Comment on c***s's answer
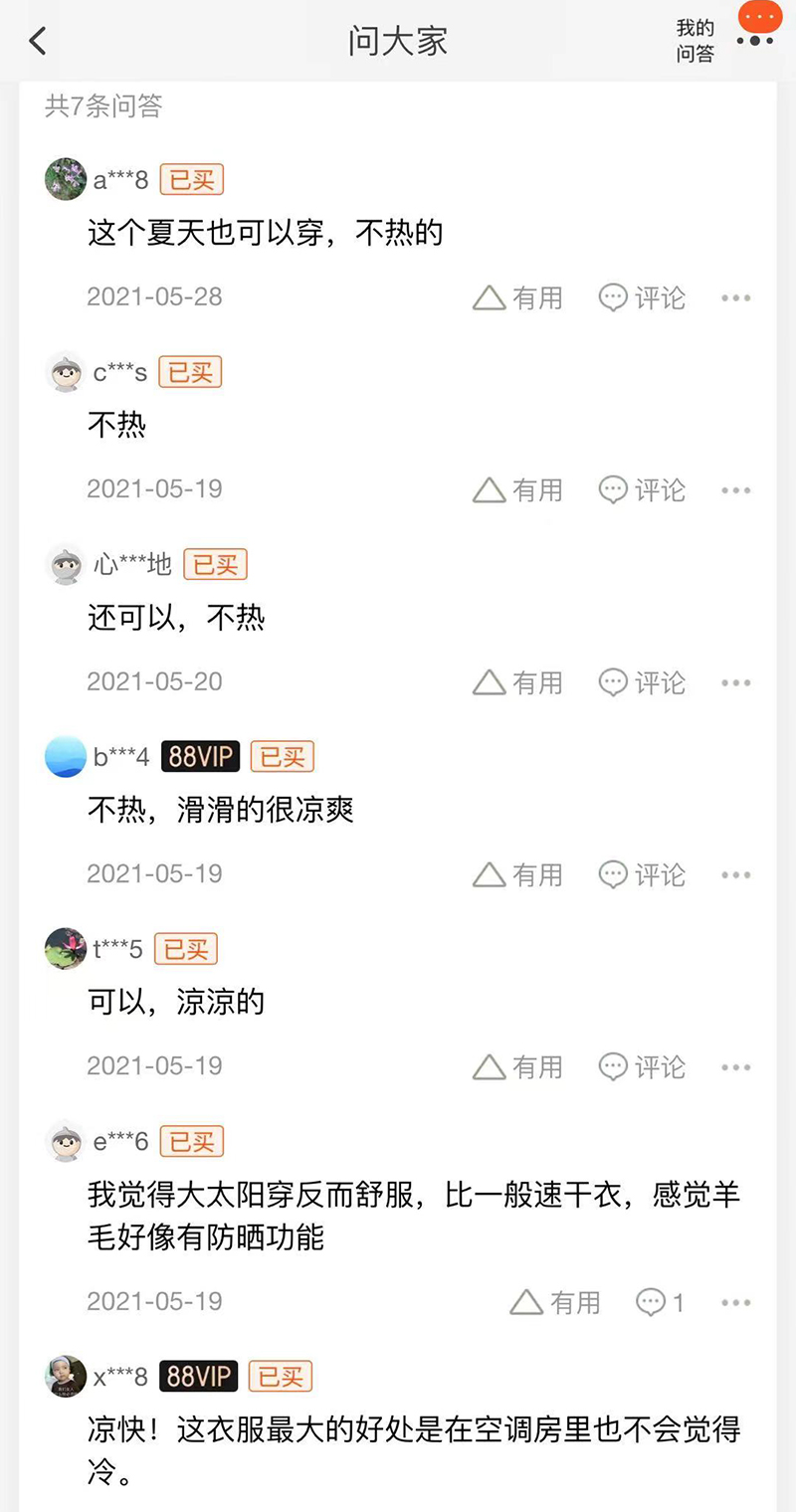 [643, 490]
